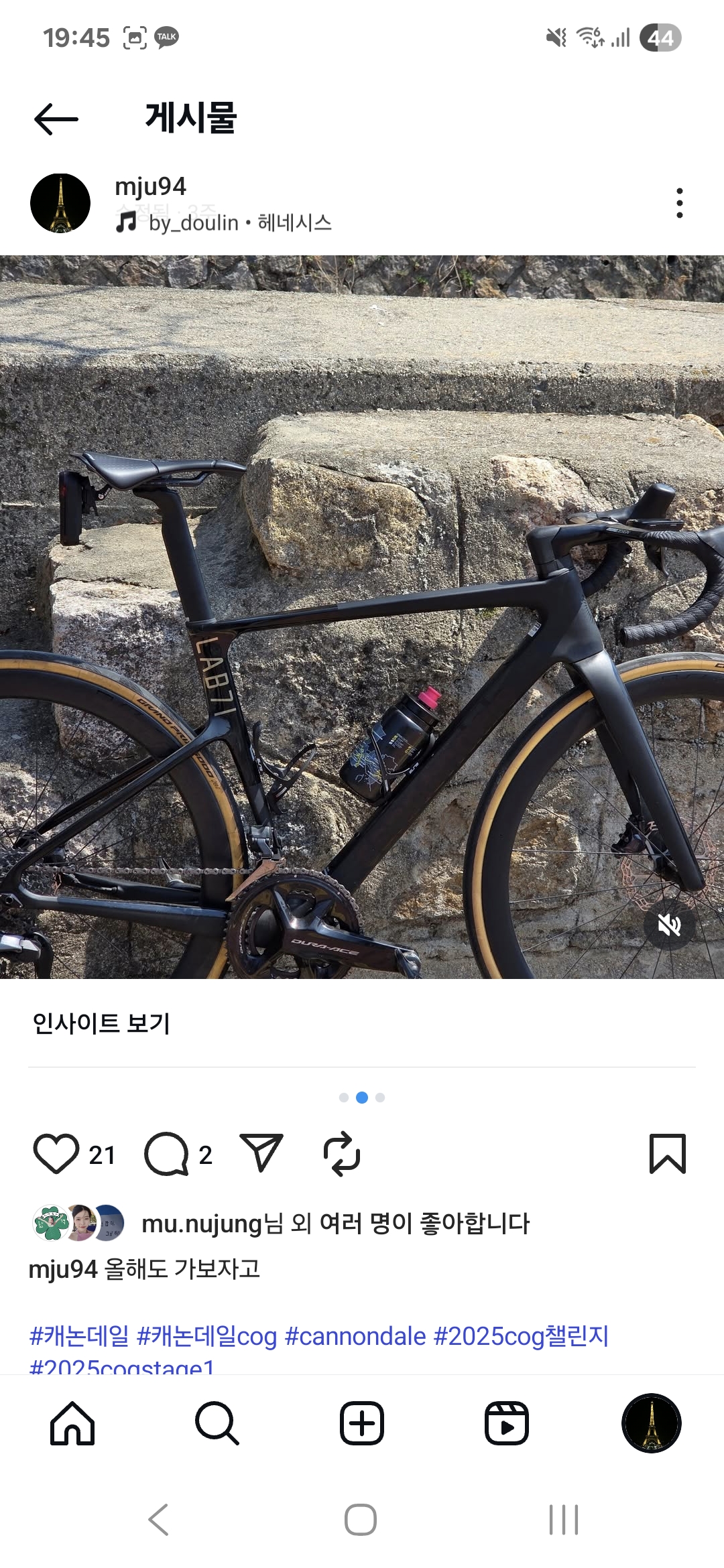Repost this post with the repost icon

pyautogui.click(x=342, y=1154)
